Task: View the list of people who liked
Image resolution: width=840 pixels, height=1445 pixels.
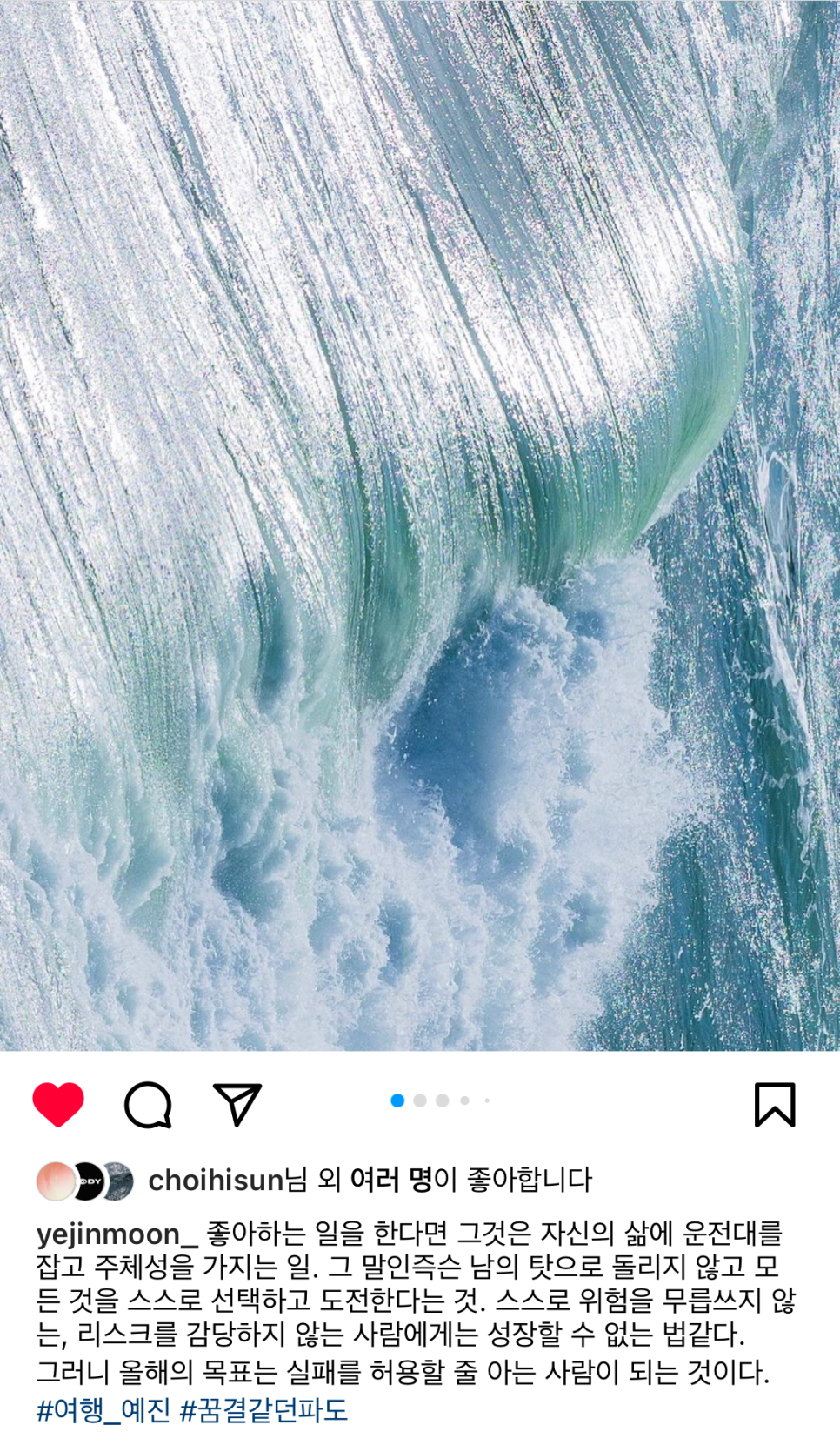Action: (x=390, y=1180)
